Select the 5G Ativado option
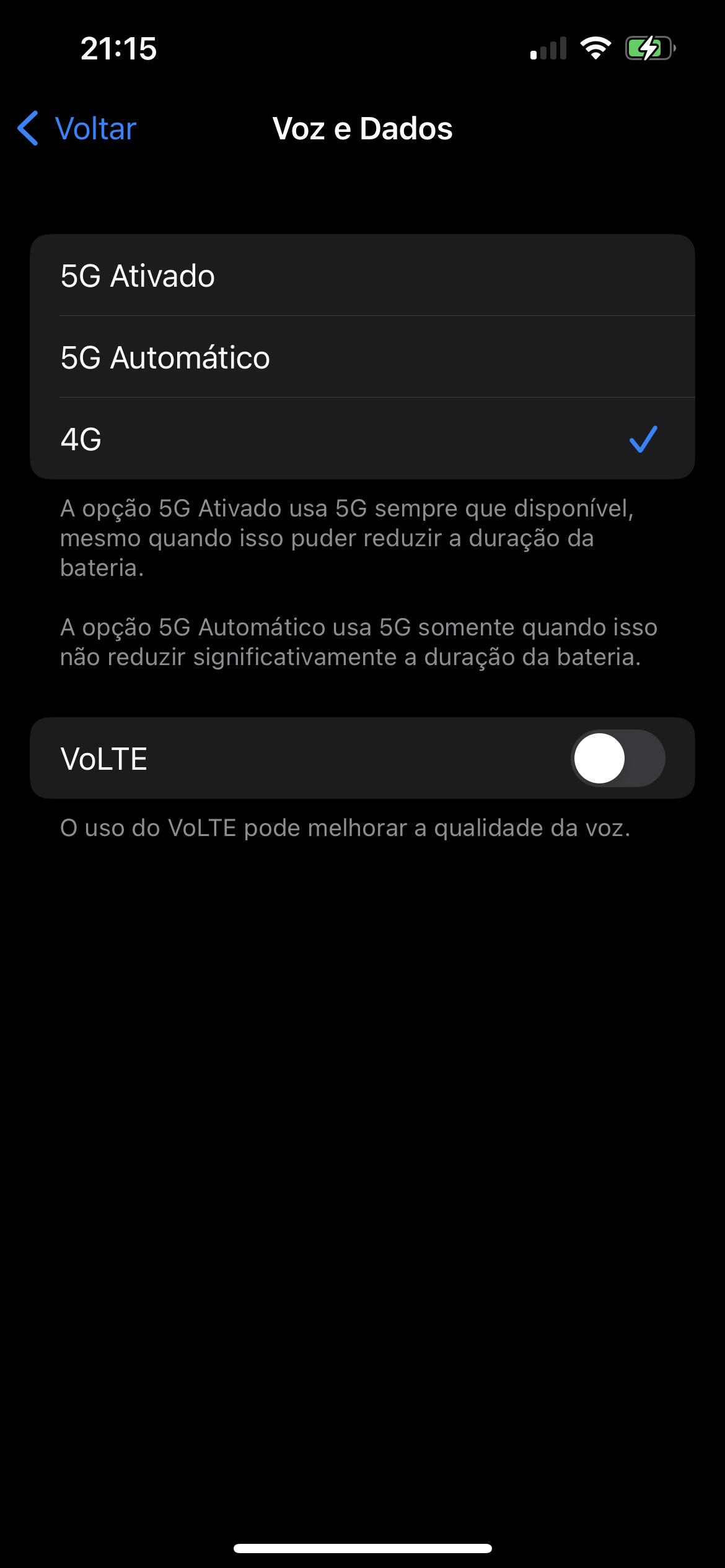Viewport: 725px width, 1568px height. (x=362, y=276)
